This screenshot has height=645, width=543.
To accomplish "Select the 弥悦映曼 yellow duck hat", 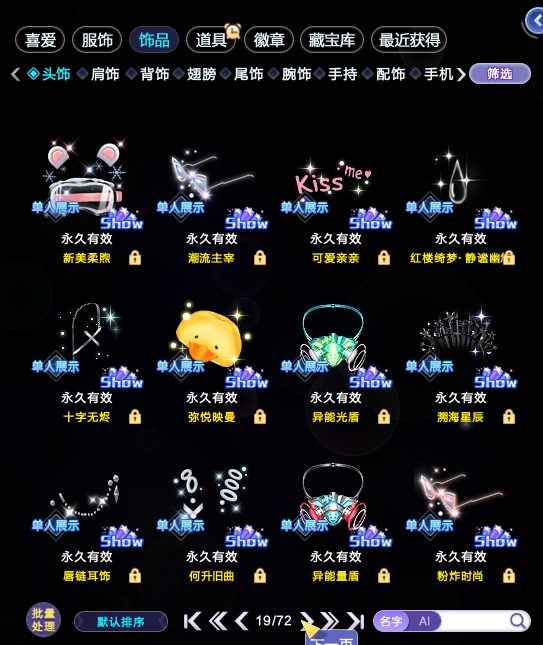I will 211,364.
